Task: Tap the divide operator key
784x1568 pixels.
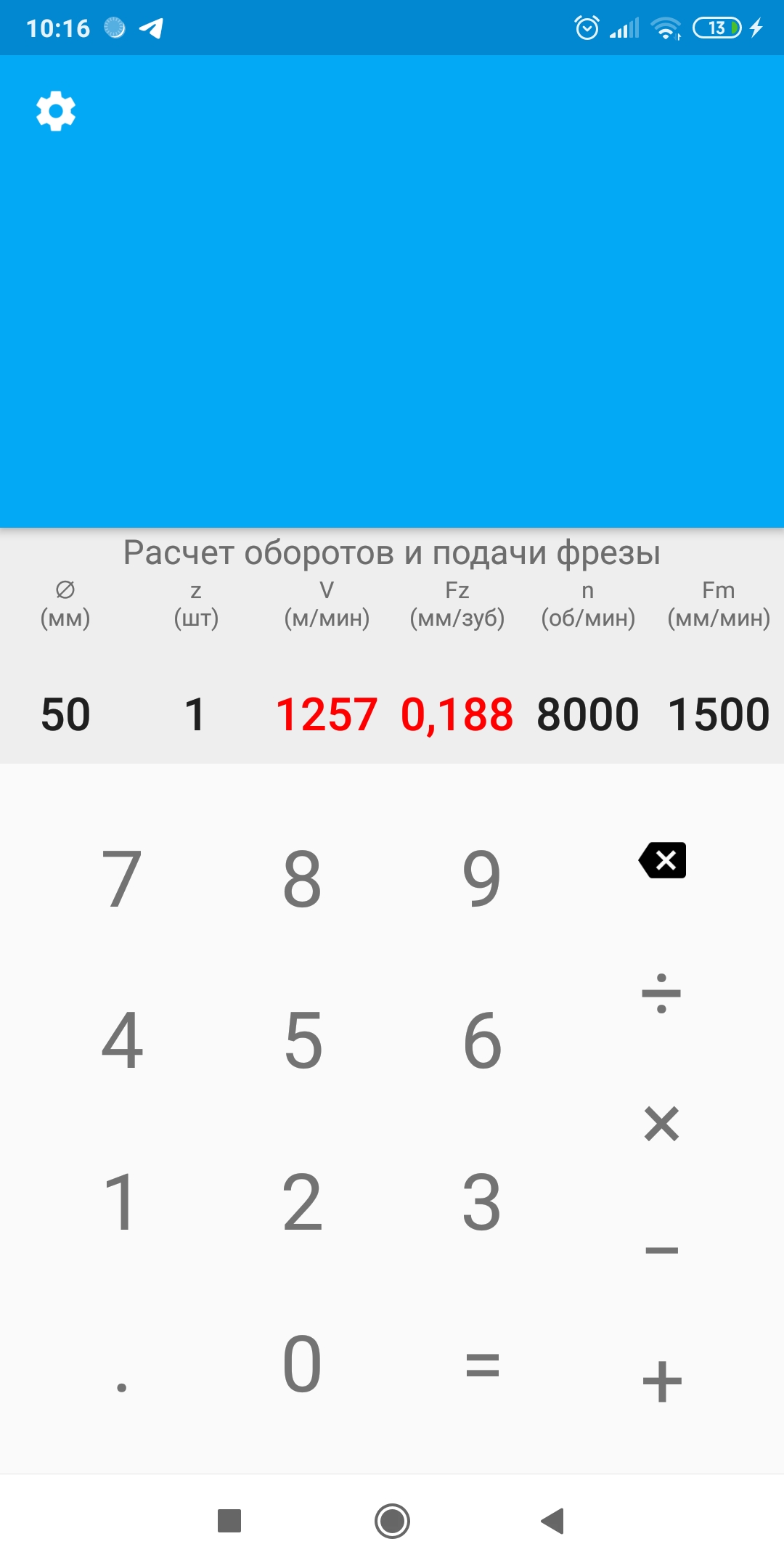Action: point(661,993)
